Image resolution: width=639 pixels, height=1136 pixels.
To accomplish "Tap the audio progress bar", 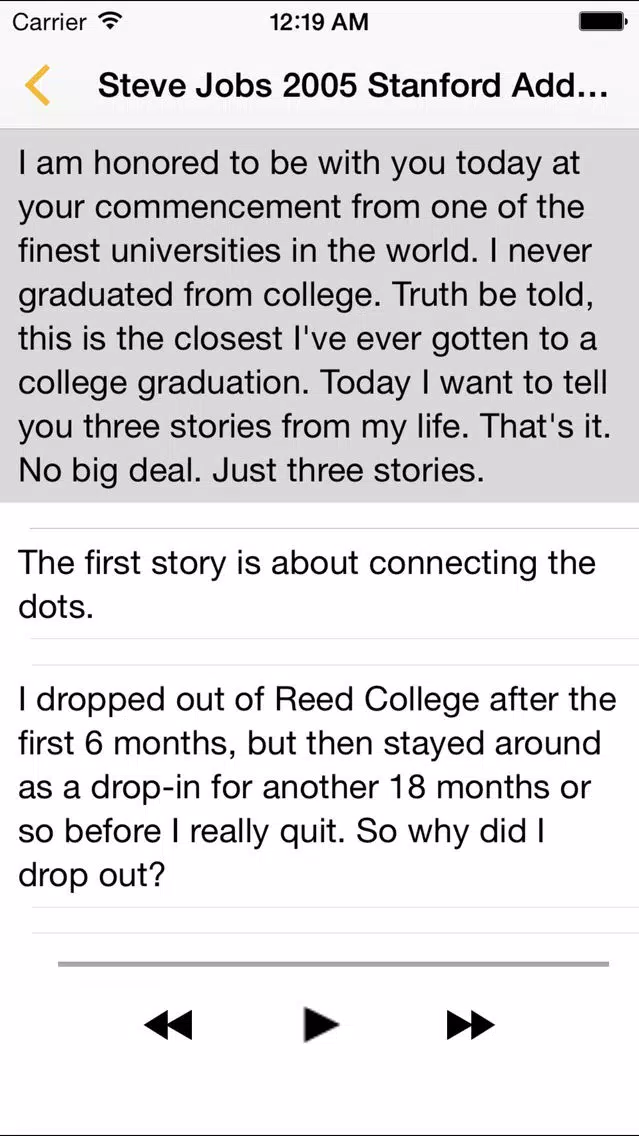I will (333, 964).
